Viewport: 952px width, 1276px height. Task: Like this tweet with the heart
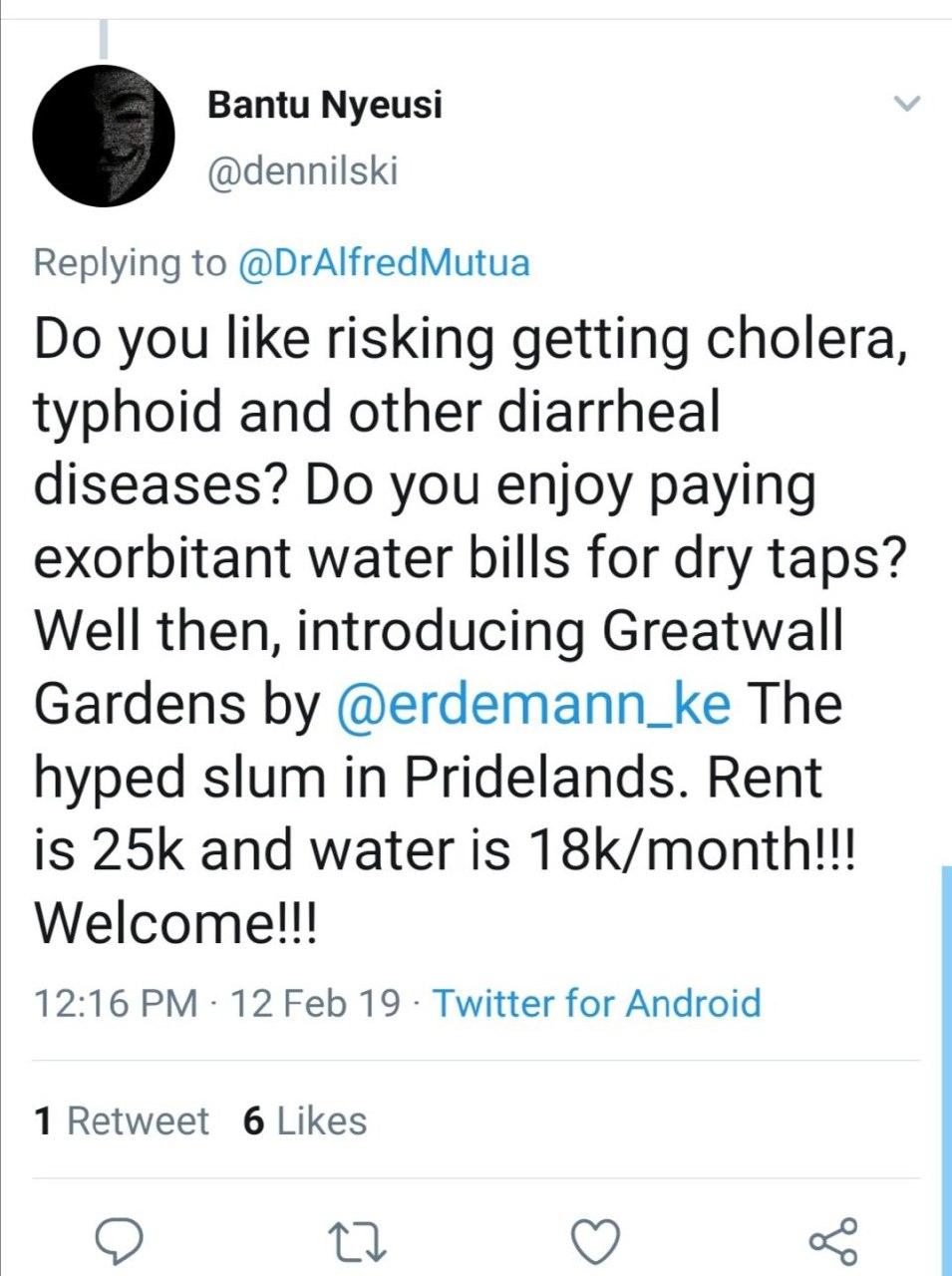pyautogui.click(x=595, y=1240)
